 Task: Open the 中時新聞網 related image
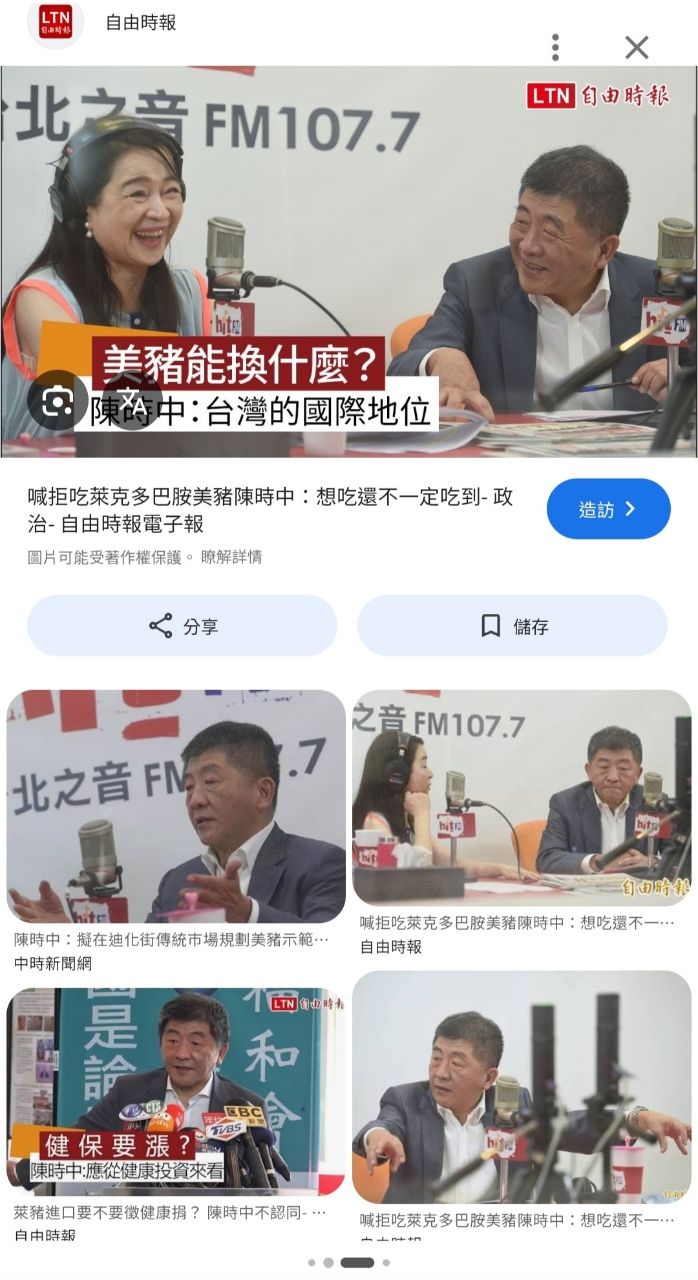click(x=176, y=807)
